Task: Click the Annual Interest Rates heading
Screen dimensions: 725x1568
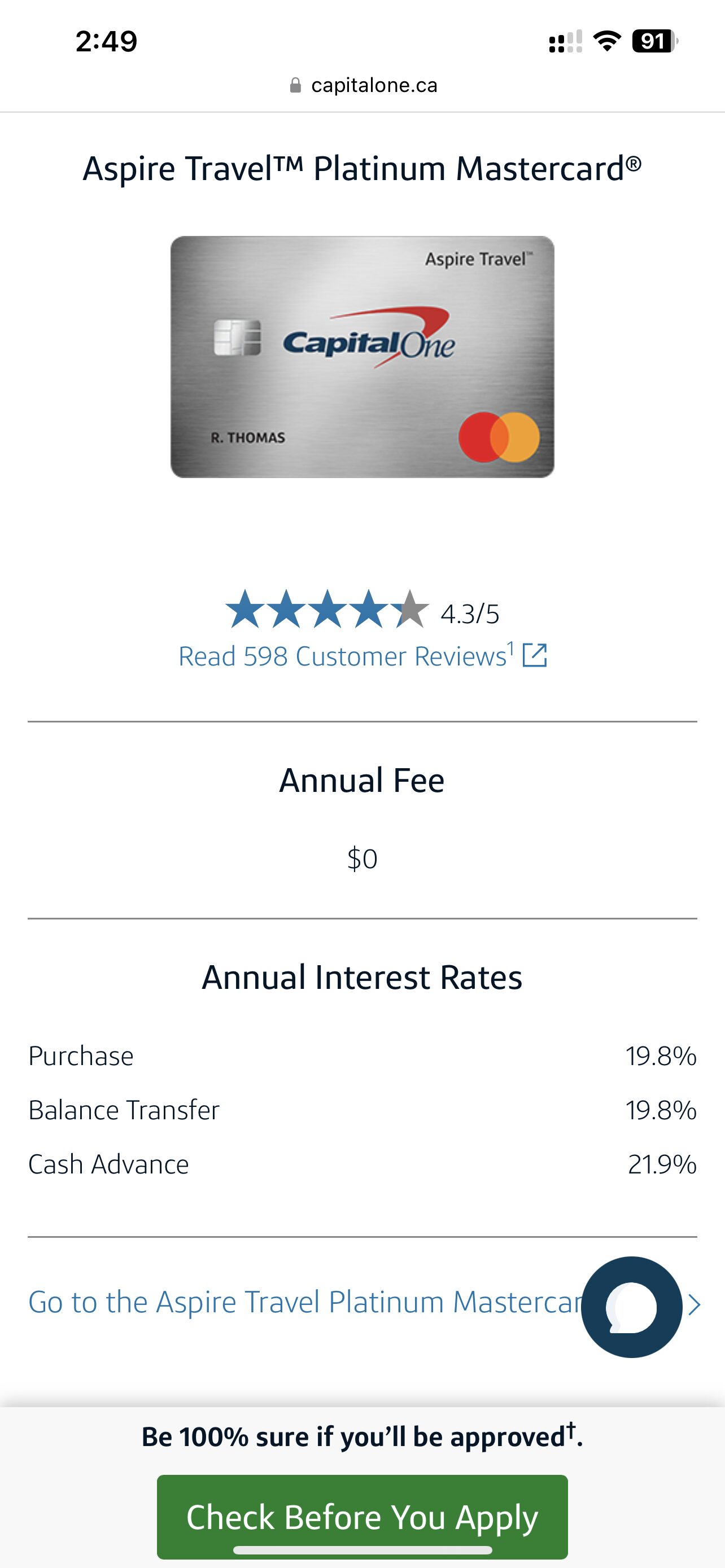Action: click(362, 977)
